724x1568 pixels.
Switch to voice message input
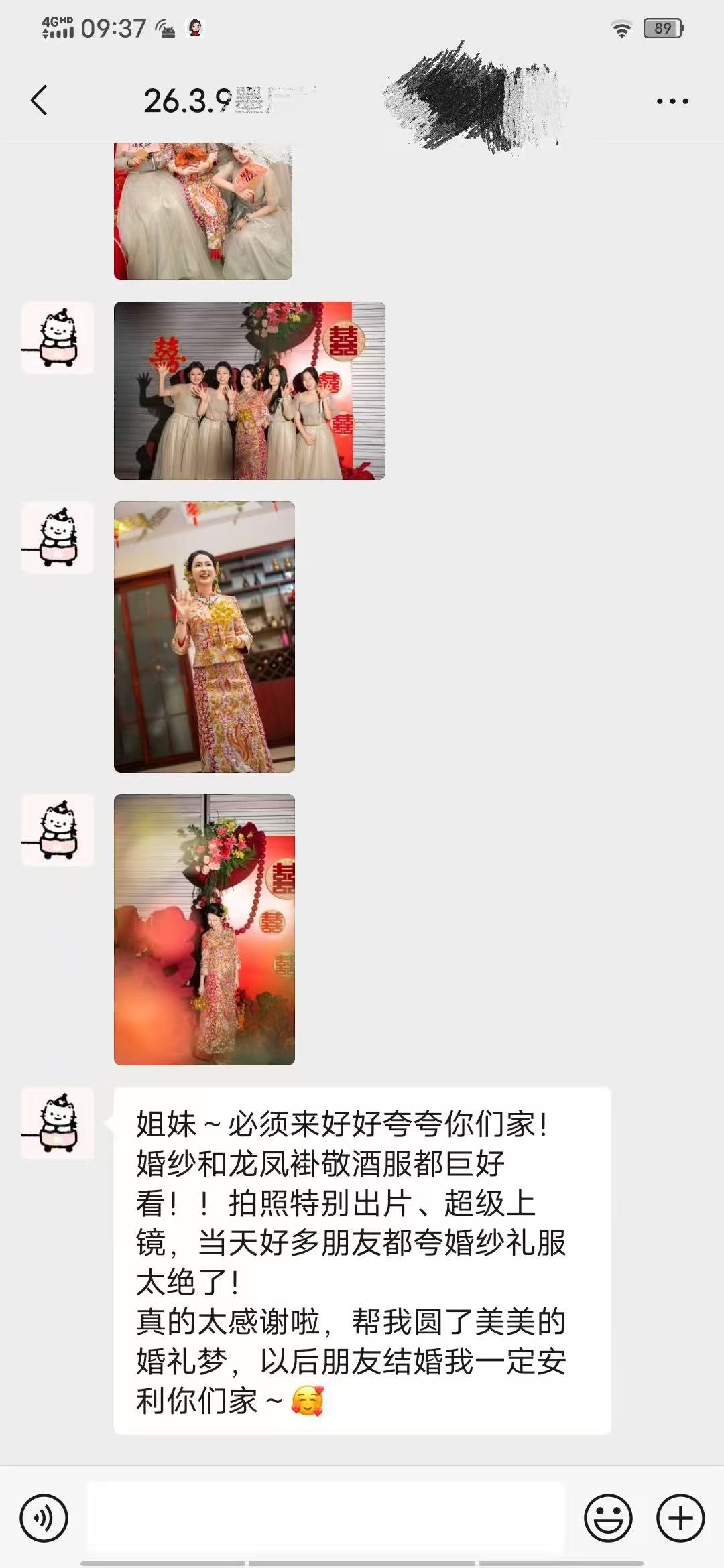point(44,1518)
